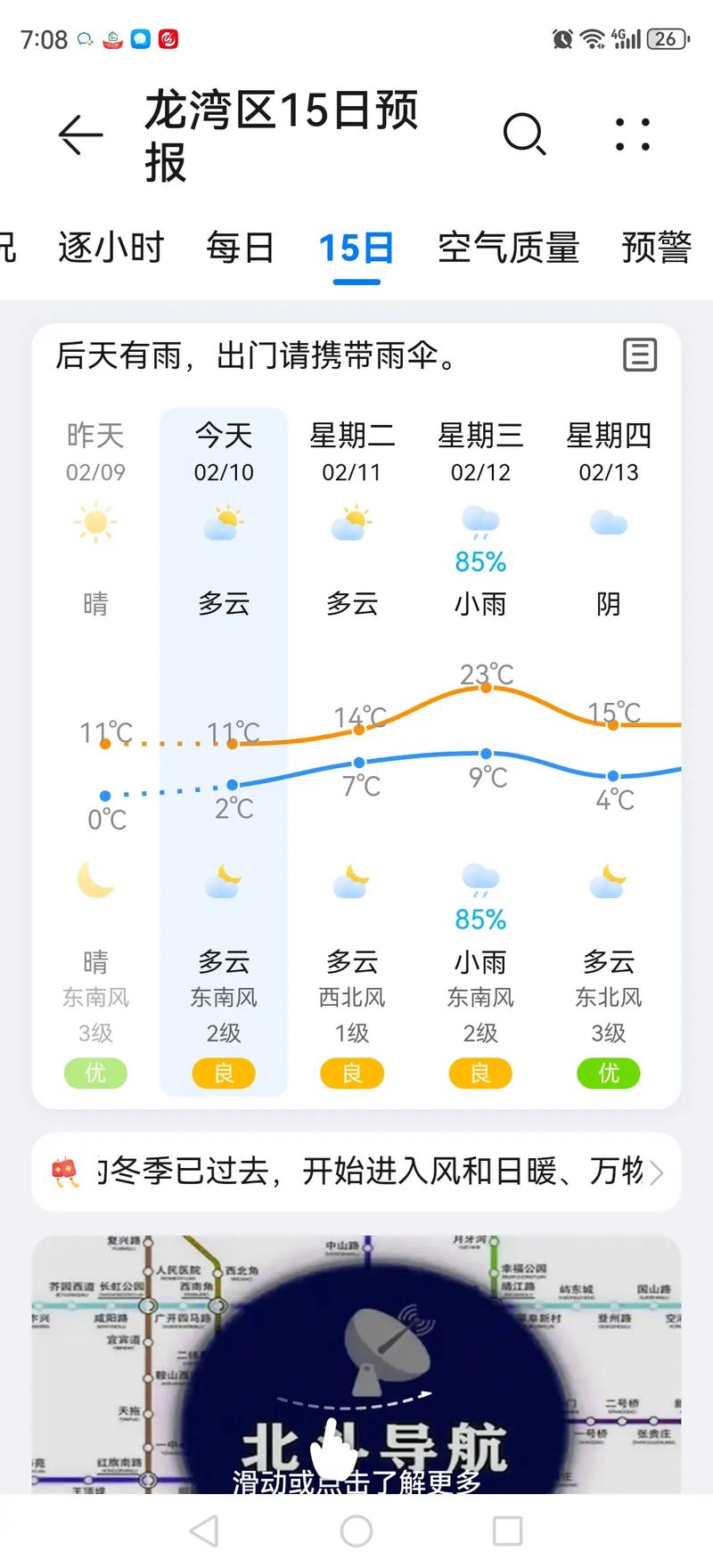Tap the sunny weather icon under 昨天
This screenshot has height=1568, width=713.
pos(95,526)
